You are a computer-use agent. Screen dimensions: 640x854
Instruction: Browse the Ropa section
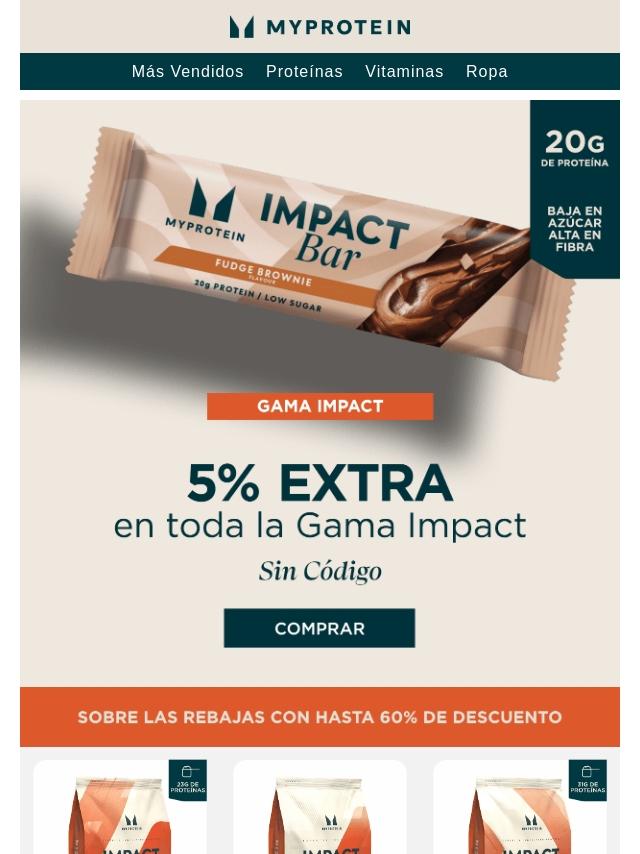[486, 72]
